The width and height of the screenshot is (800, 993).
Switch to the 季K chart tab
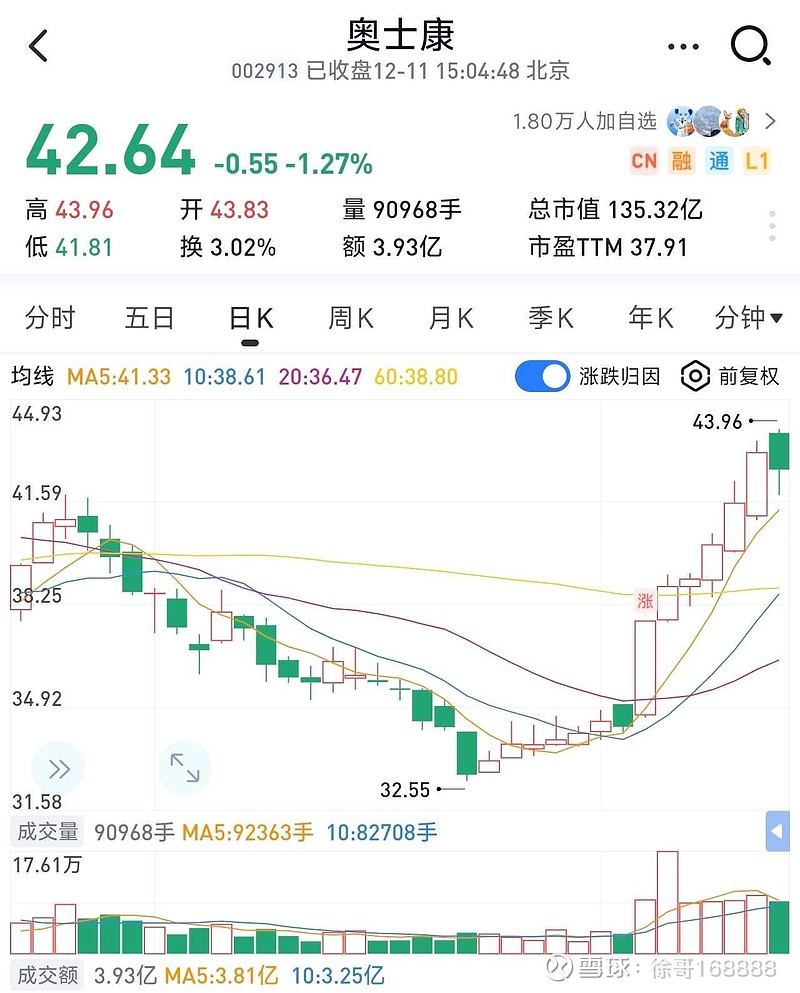point(550,319)
